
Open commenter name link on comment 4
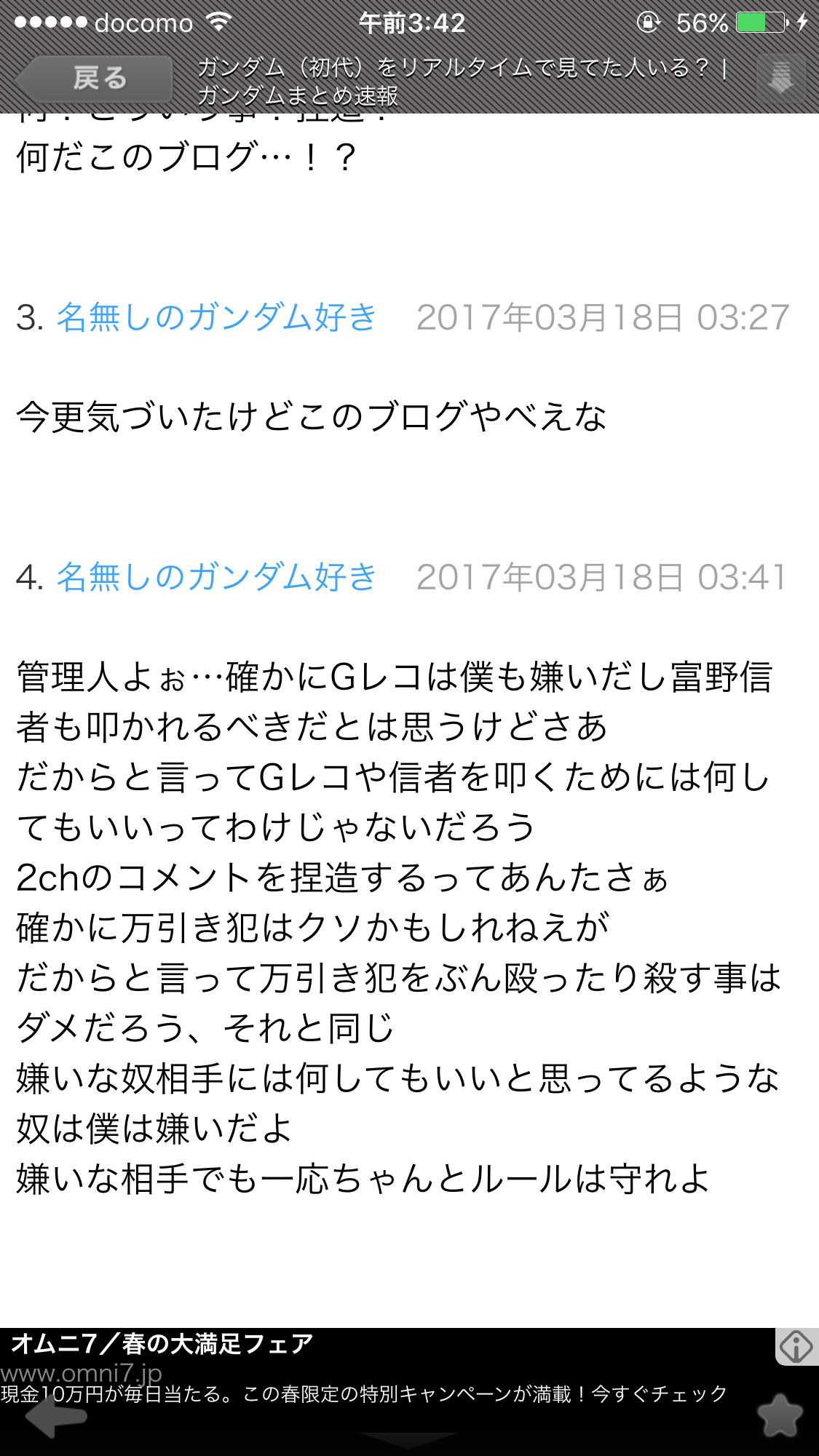coord(216,577)
